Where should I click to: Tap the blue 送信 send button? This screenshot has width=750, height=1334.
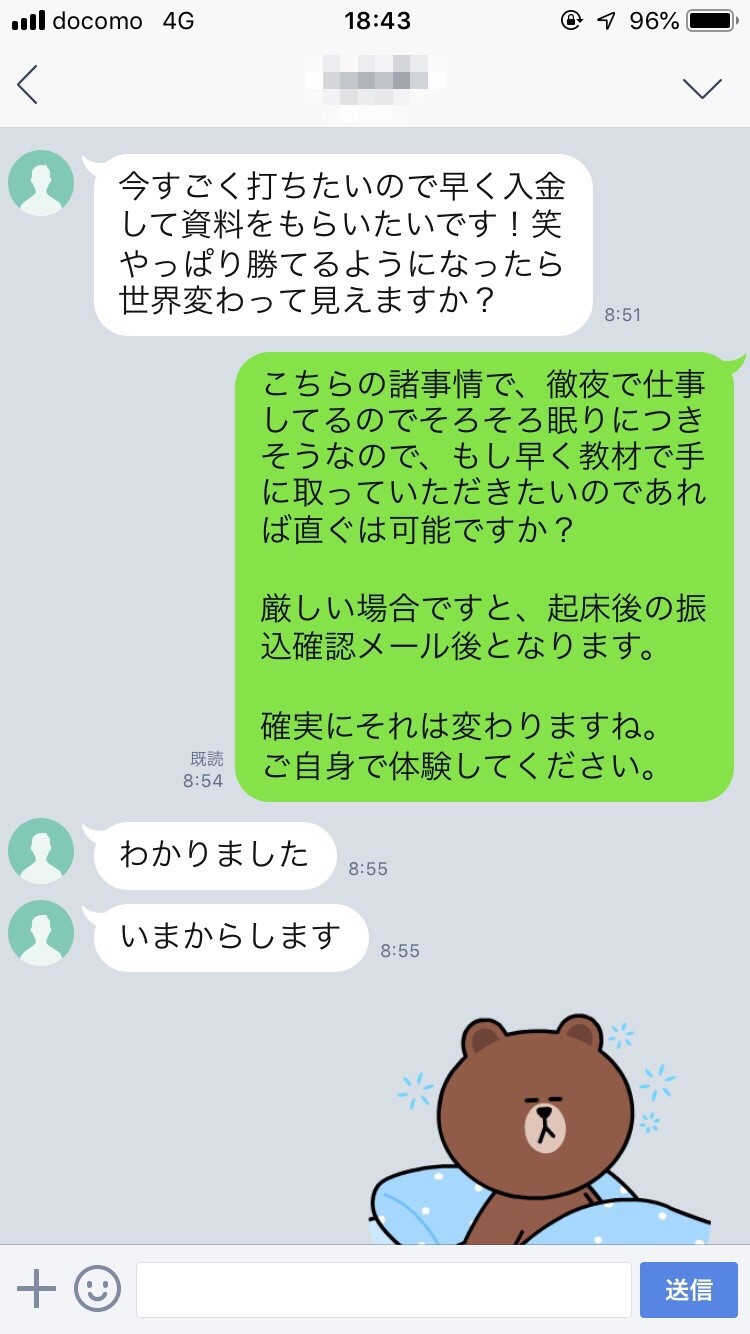pyautogui.click(x=688, y=1289)
